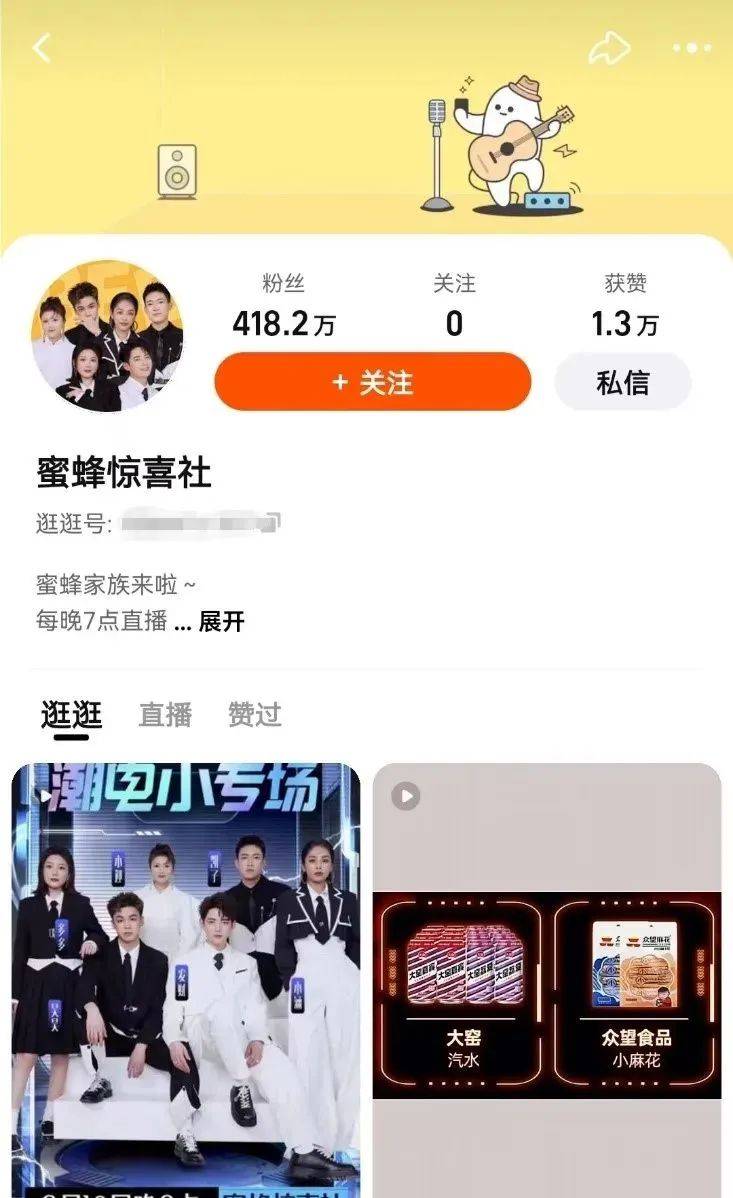Go back using the top-left arrow
The image size is (733, 1198).
click(x=42, y=48)
